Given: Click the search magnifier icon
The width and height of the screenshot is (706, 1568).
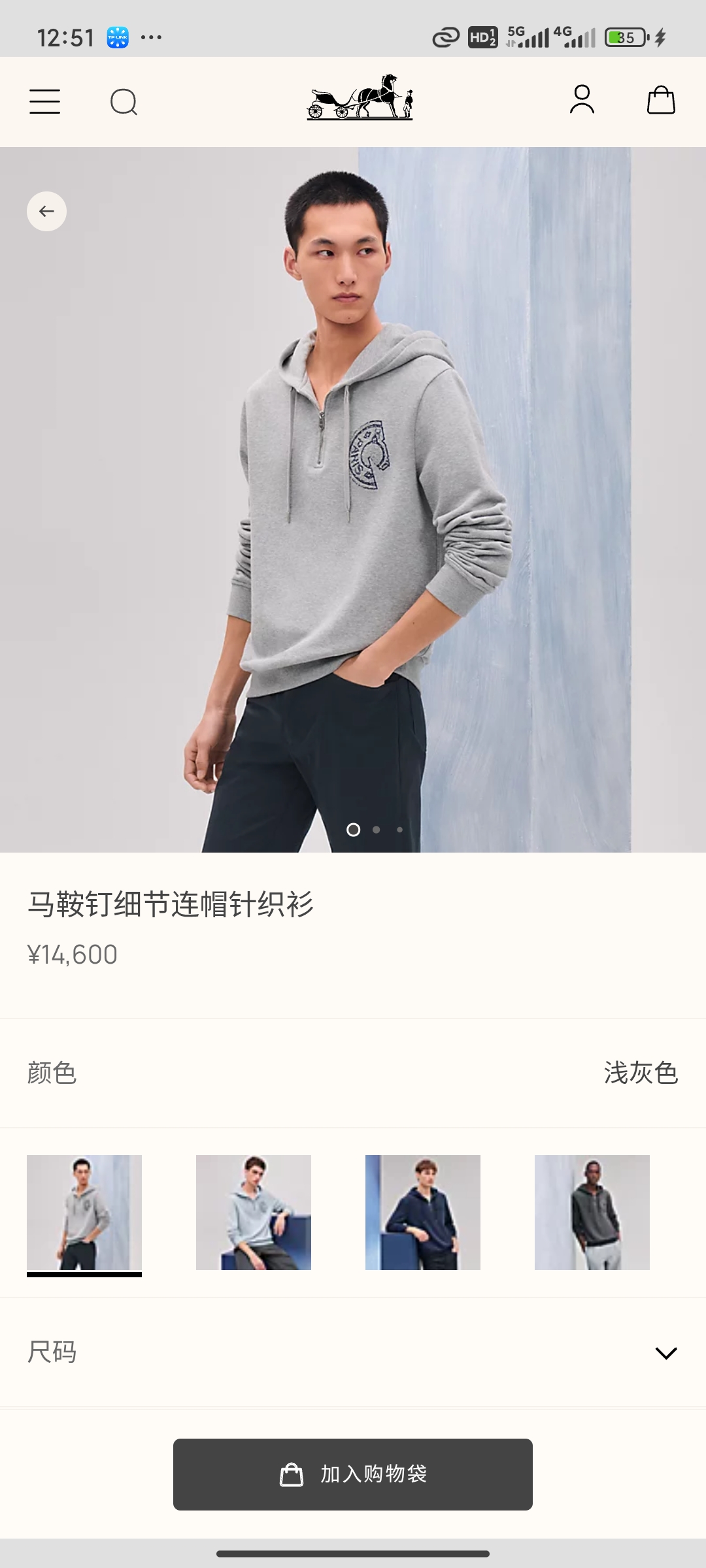Looking at the screenshot, I should [x=123, y=102].
